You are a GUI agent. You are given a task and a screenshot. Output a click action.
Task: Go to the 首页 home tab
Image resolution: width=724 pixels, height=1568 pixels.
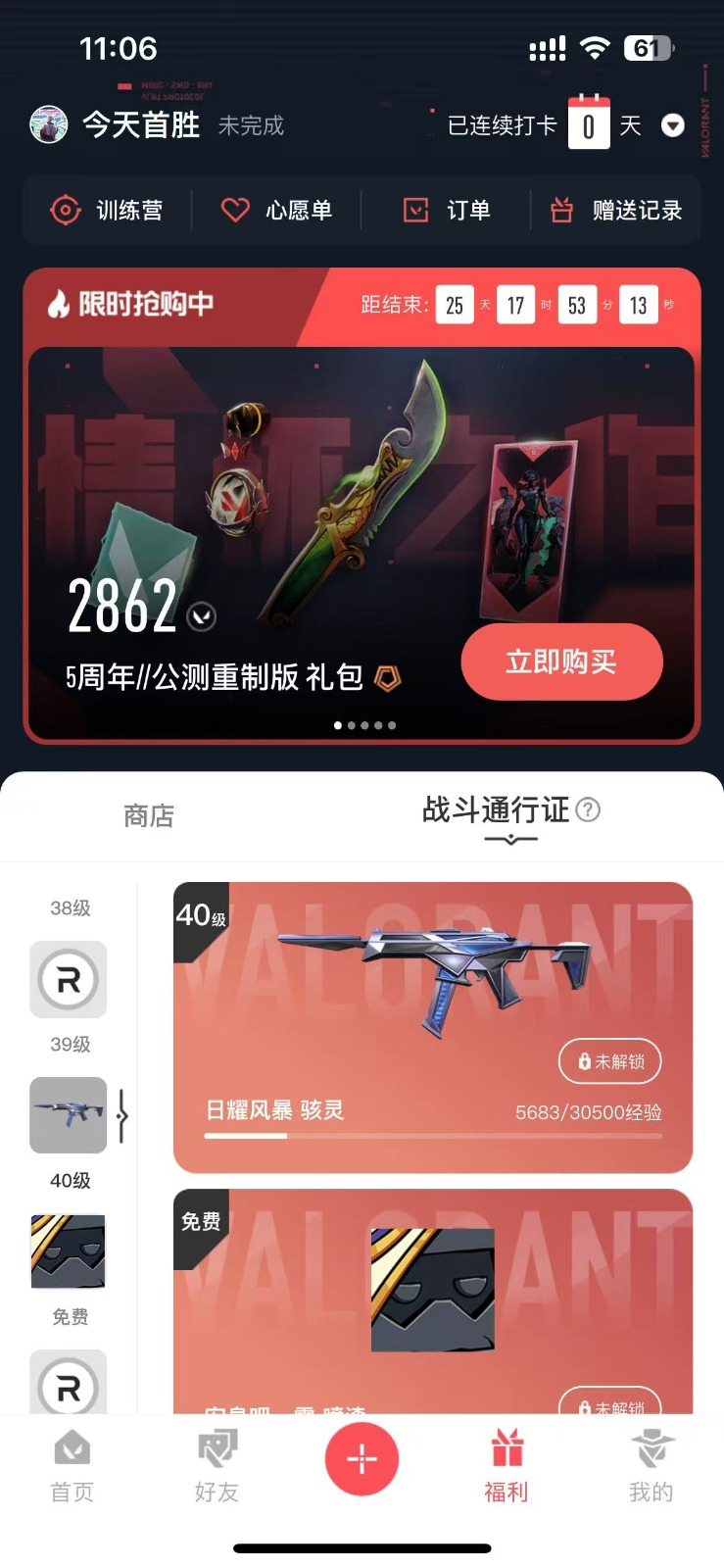point(72,1465)
